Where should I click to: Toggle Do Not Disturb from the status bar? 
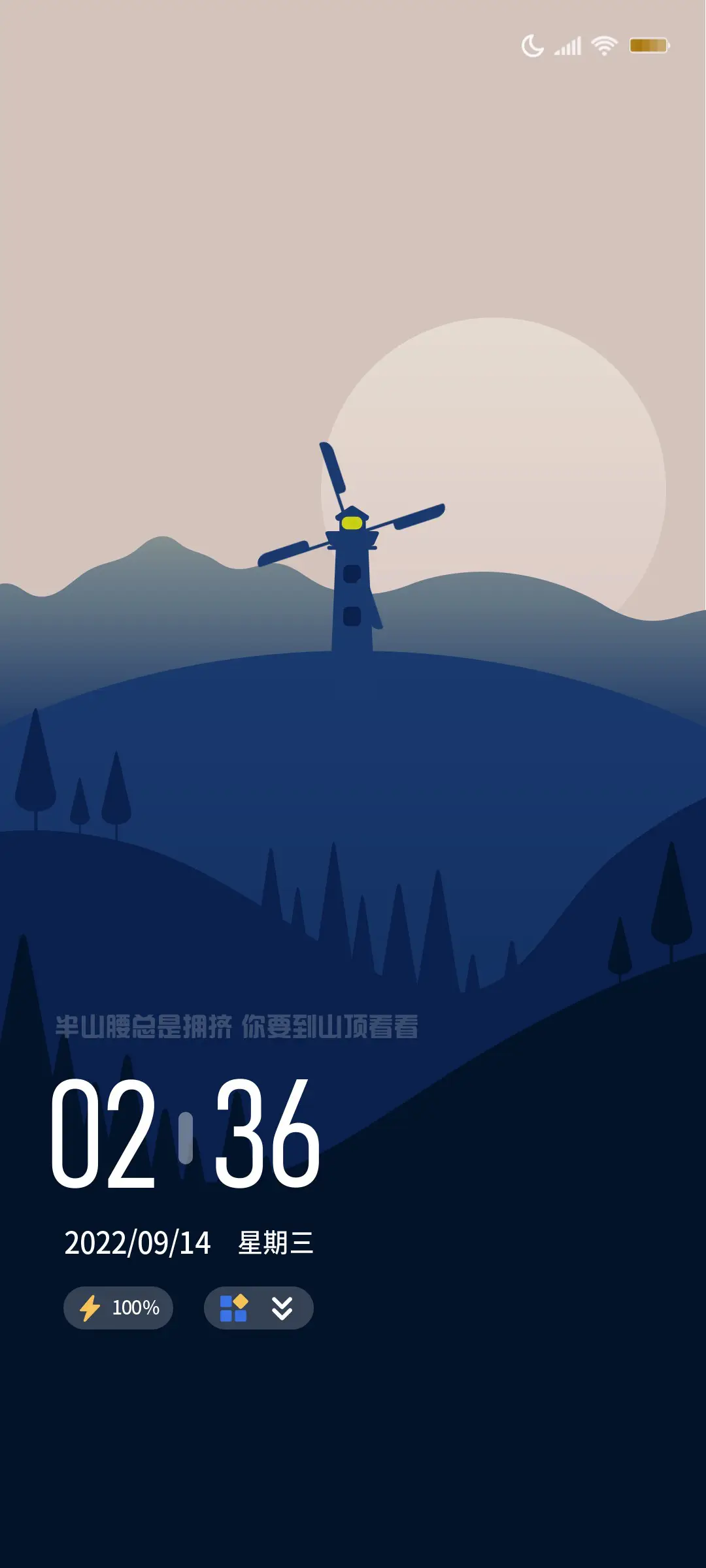(x=531, y=46)
